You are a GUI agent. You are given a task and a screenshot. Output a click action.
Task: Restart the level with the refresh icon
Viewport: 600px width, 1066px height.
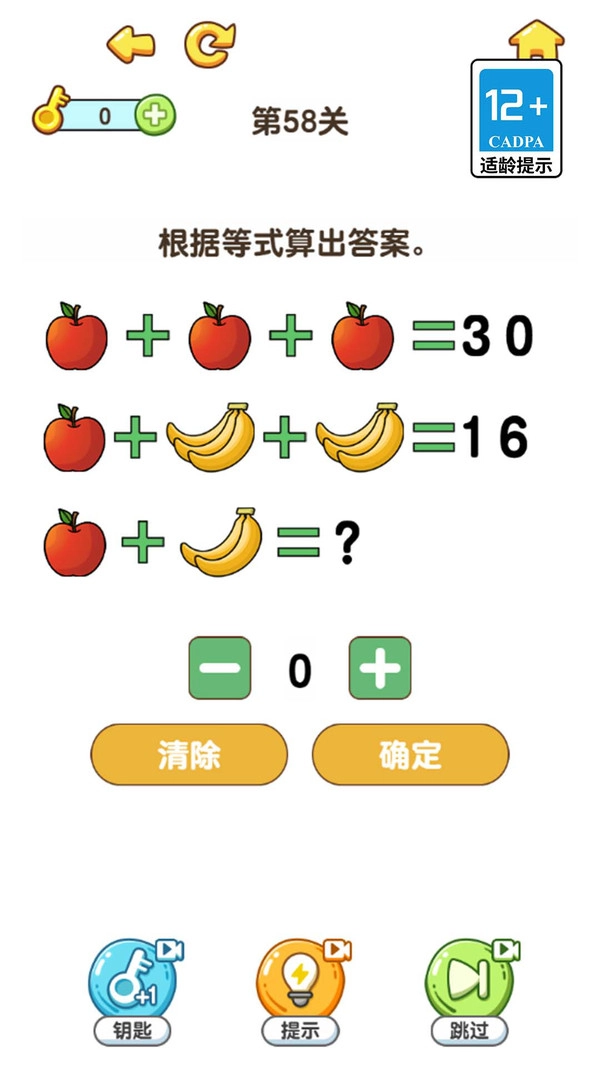[209, 45]
